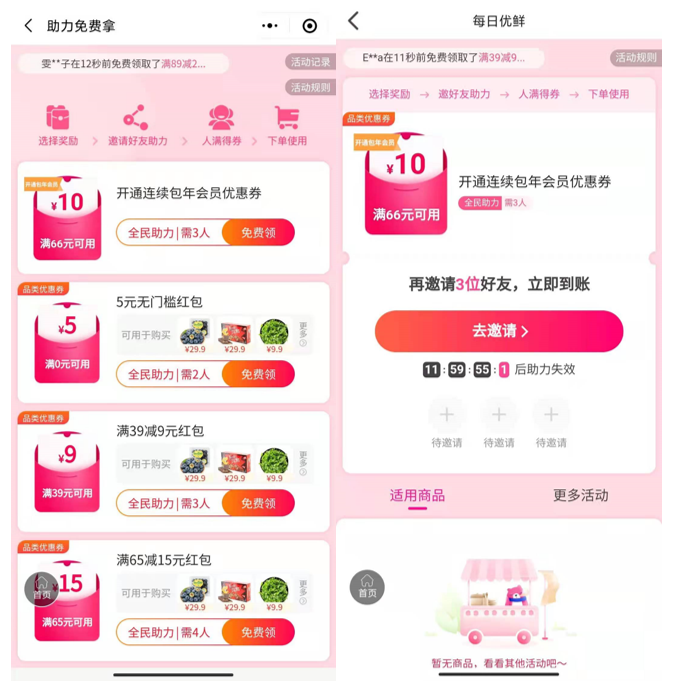The height and width of the screenshot is (687, 679).
Task: Tap the first 待邀请 plus slot
Action: point(446,415)
